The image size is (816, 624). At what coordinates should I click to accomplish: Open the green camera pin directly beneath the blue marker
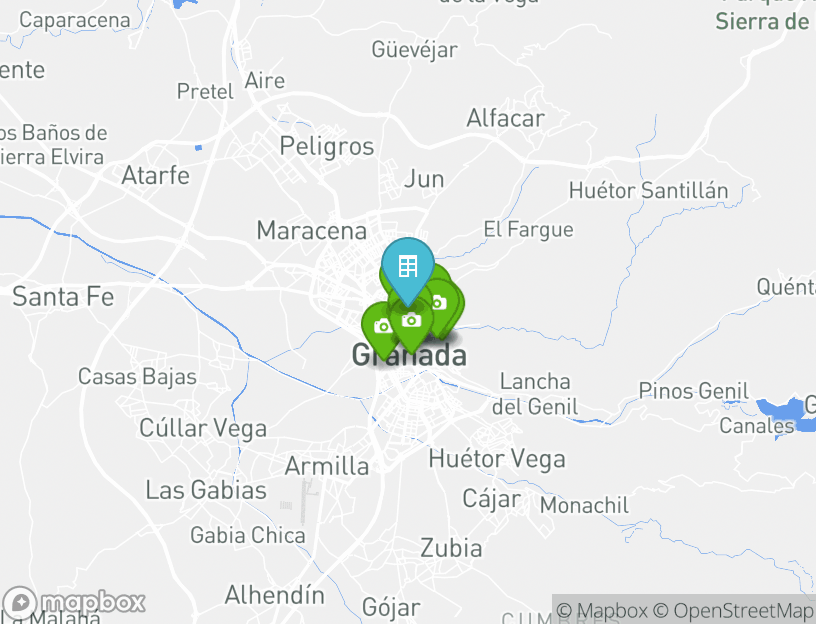(411, 322)
